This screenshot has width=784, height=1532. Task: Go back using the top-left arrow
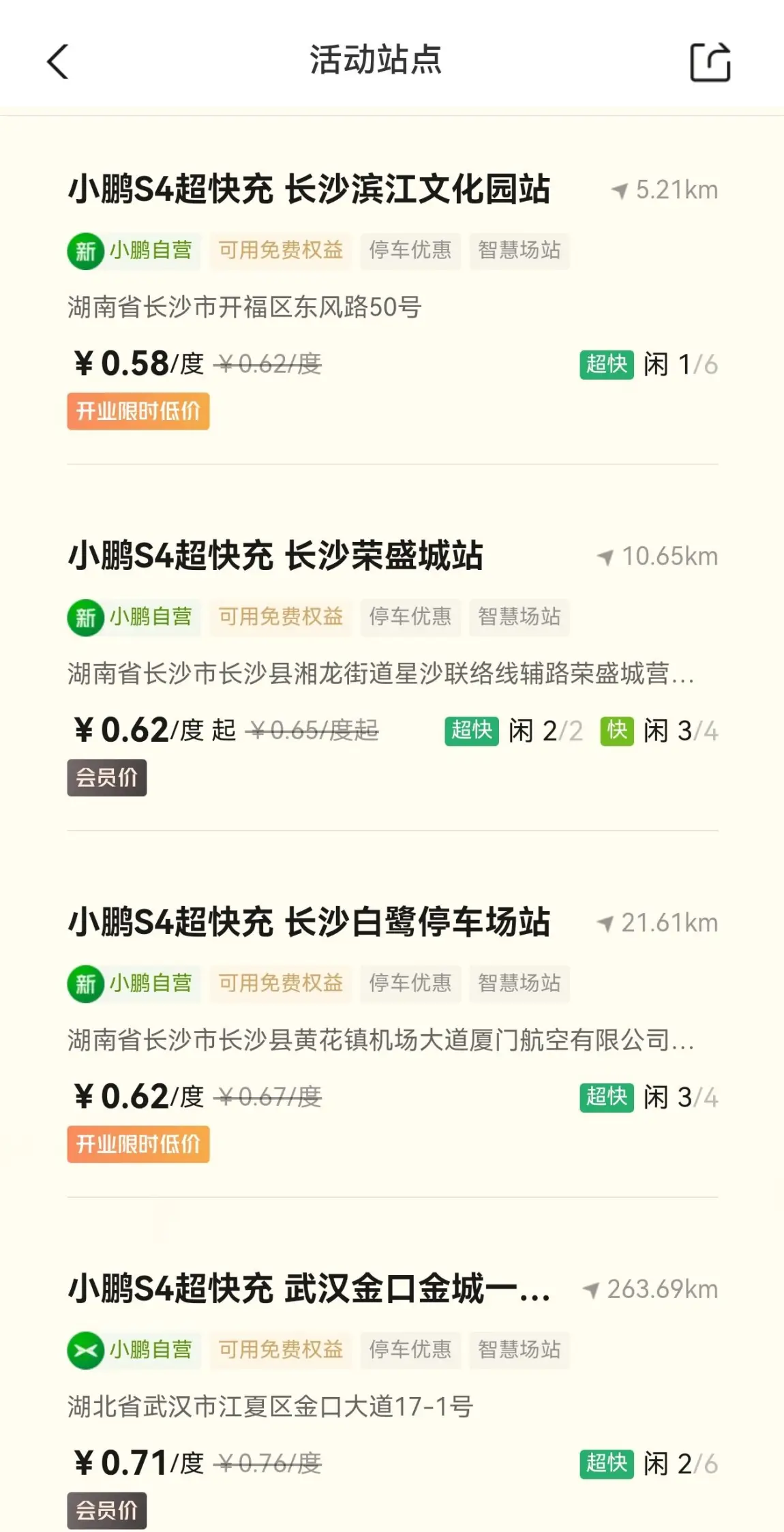coord(58,62)
